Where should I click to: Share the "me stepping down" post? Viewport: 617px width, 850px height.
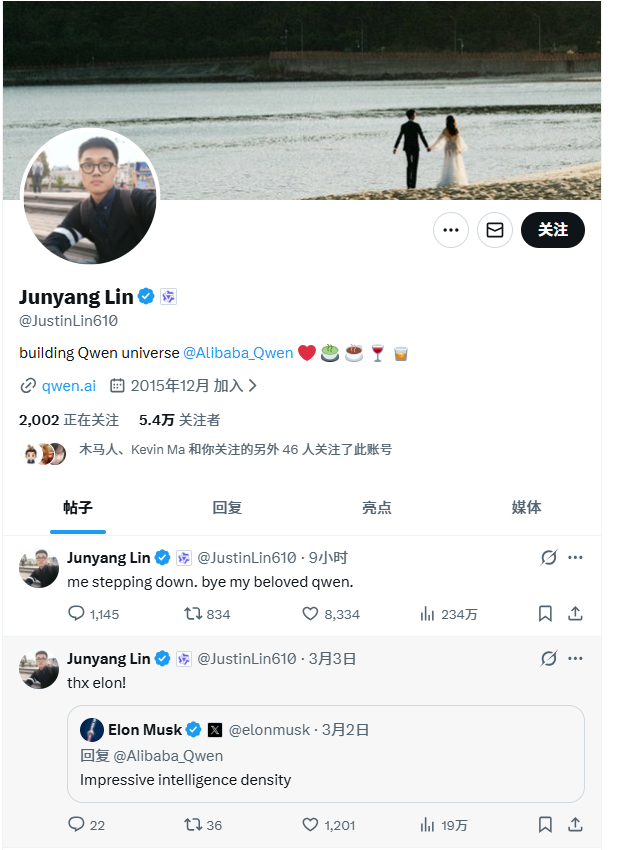pyautogui.click(x=575, y=613)
